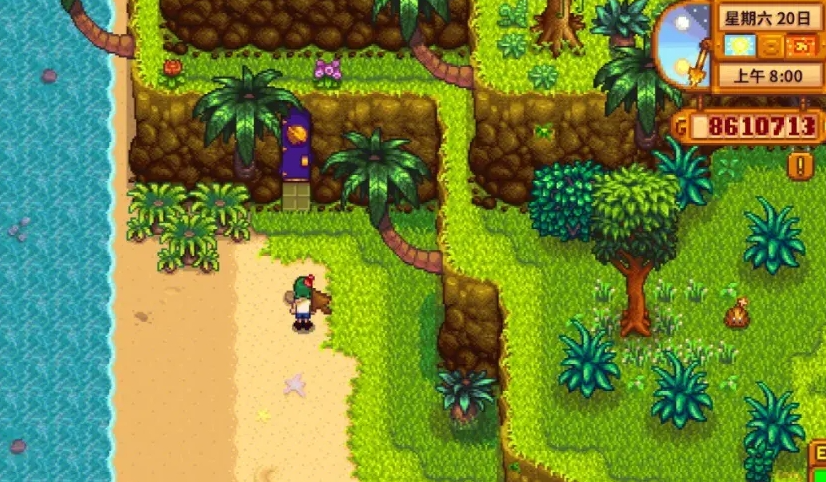Screen dimensions: 826x482
Task: Open the journal exclamation mark icon
Action: [799, 164]
